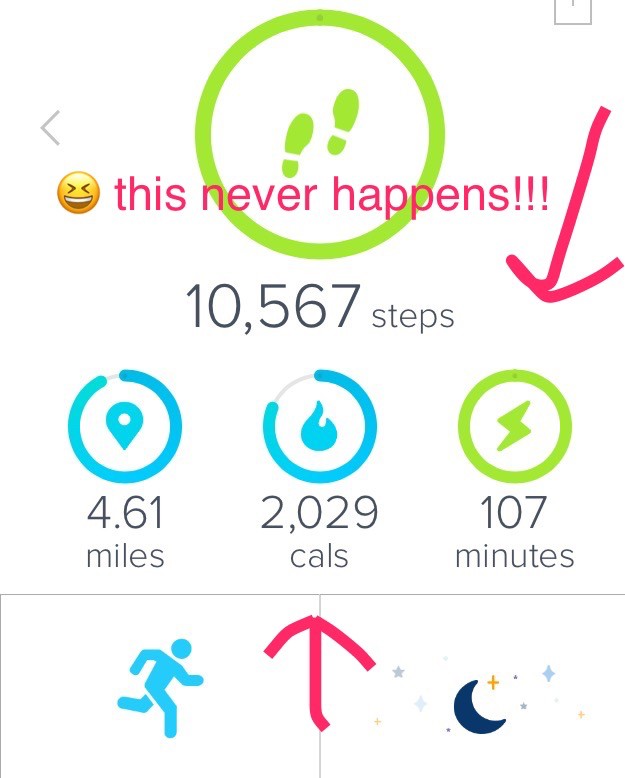625x778 pixels.
Task: Check the 107 active minutes stat
Action: tap(513, 428)
